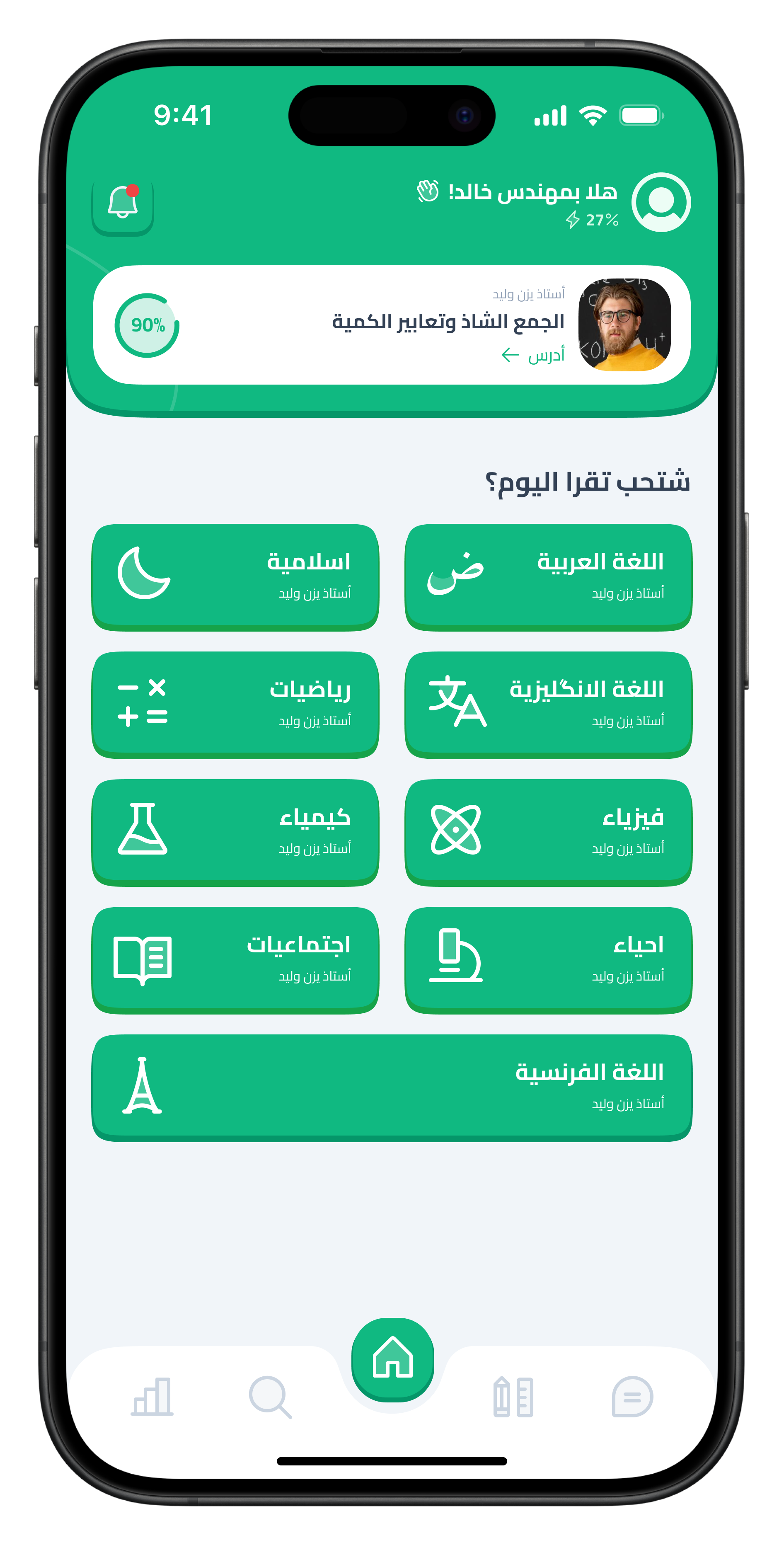Viewport: 784px width, 1545px height.
Task: Switch to the chat messages tab
Action: tap(632, 1397)
